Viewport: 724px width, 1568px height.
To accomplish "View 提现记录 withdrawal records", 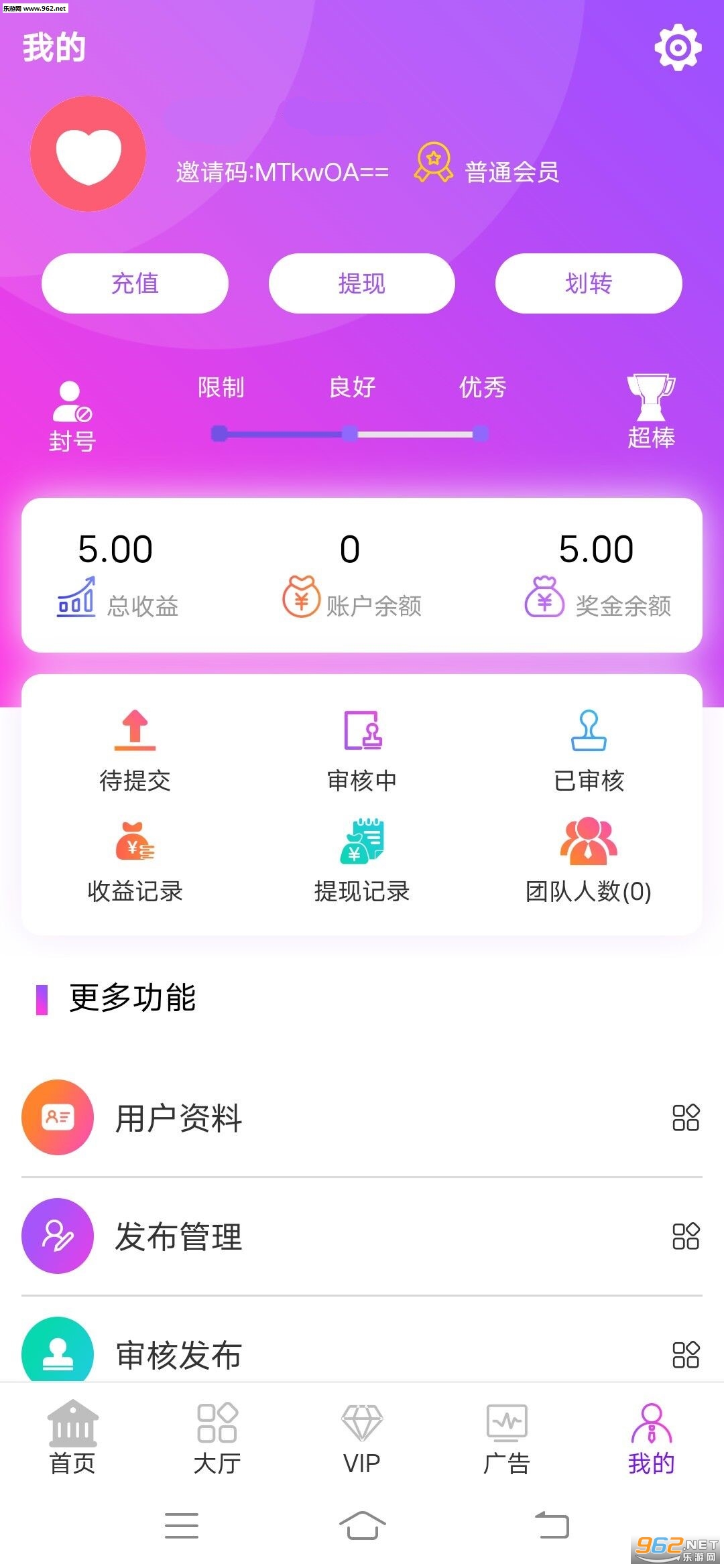I will (362, 862).
